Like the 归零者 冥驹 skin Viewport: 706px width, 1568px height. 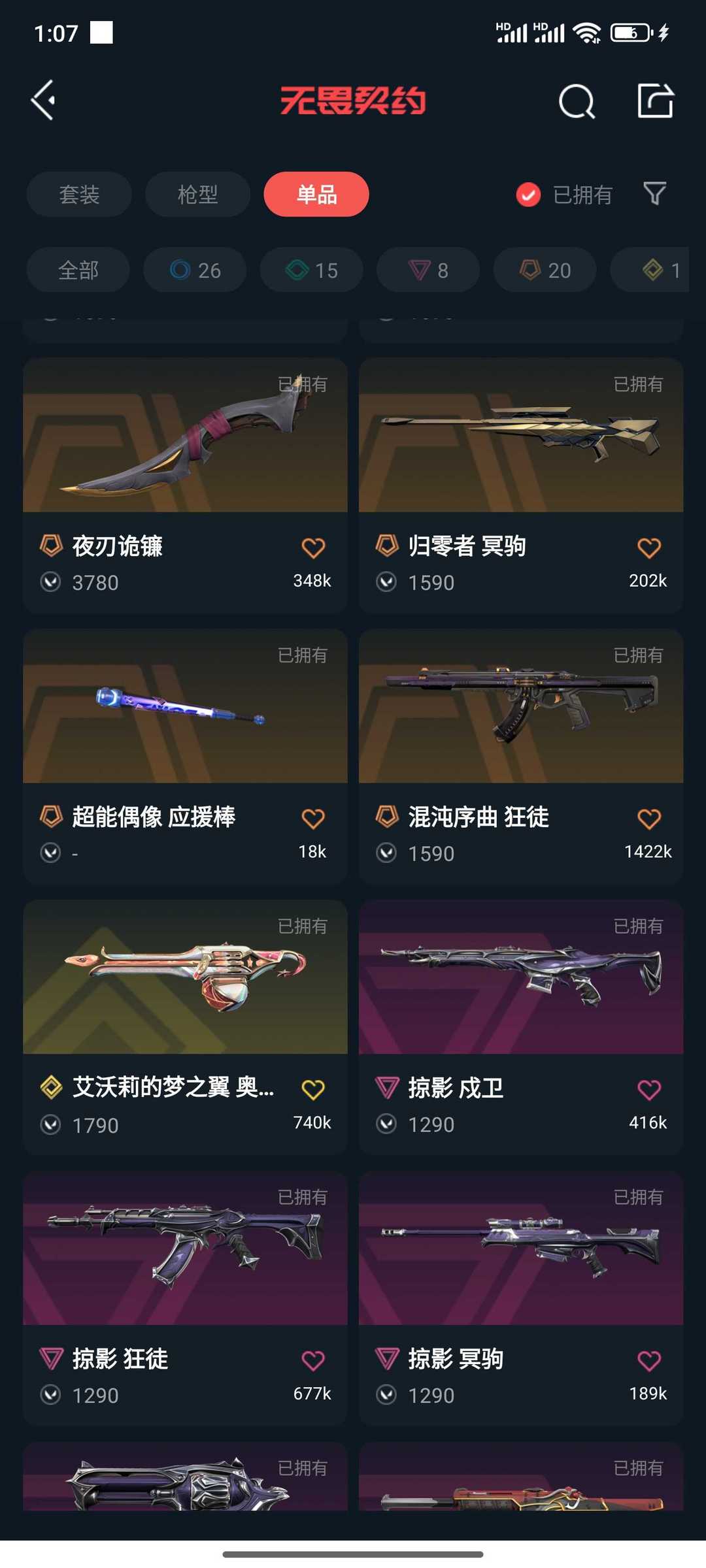[x=648, y=547]
